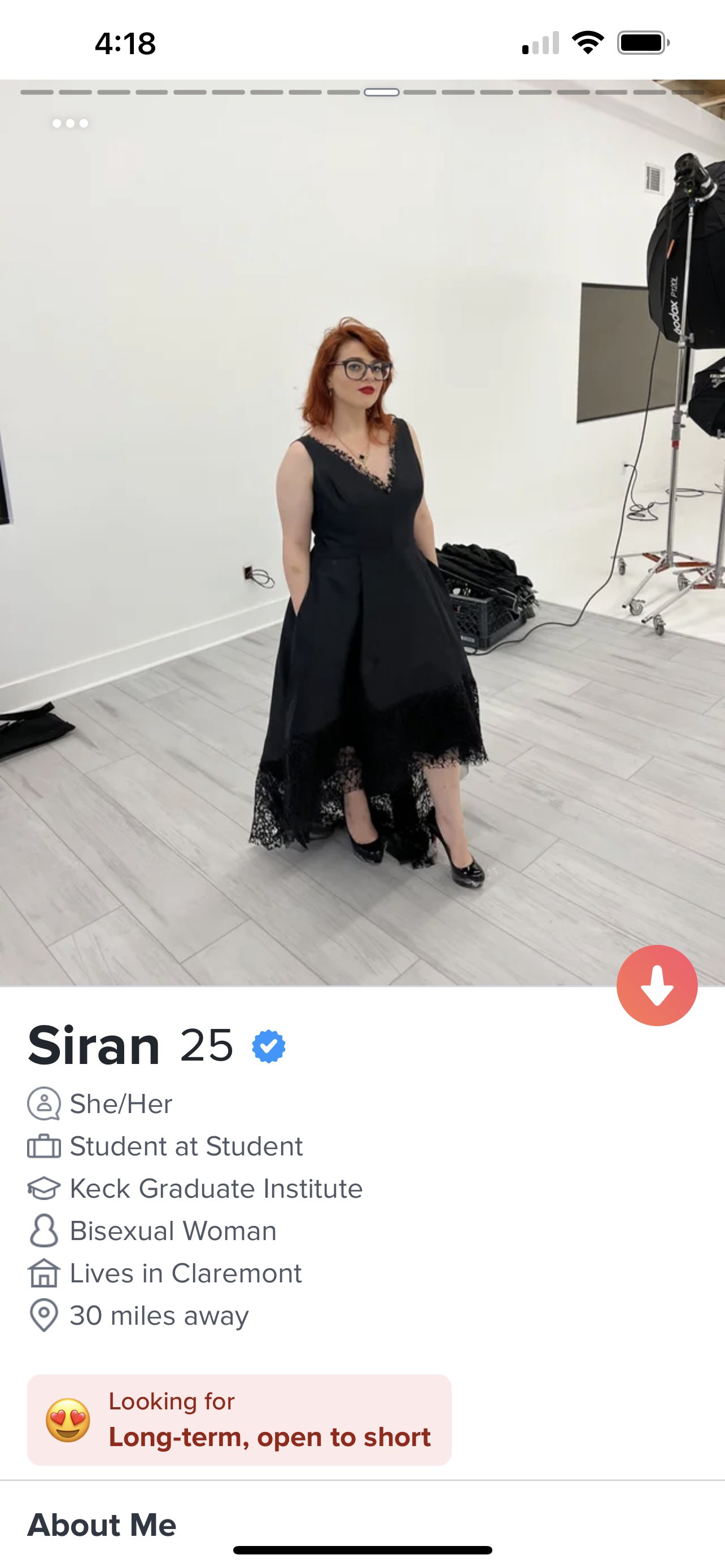
Task: Collapse profile with the red down-arrow button
Action: click(x=656, y=985)
